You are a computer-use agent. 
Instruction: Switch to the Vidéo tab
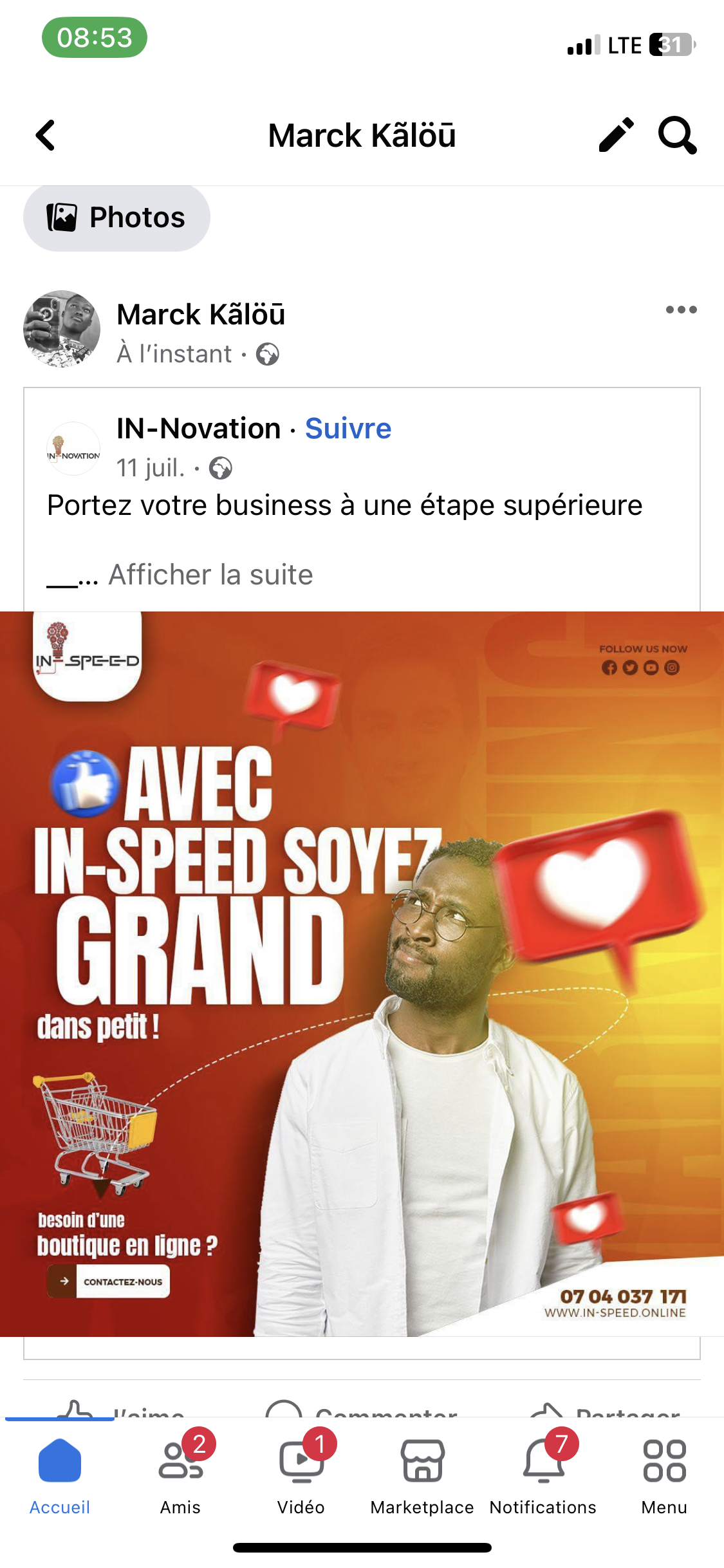point(301,1475)
